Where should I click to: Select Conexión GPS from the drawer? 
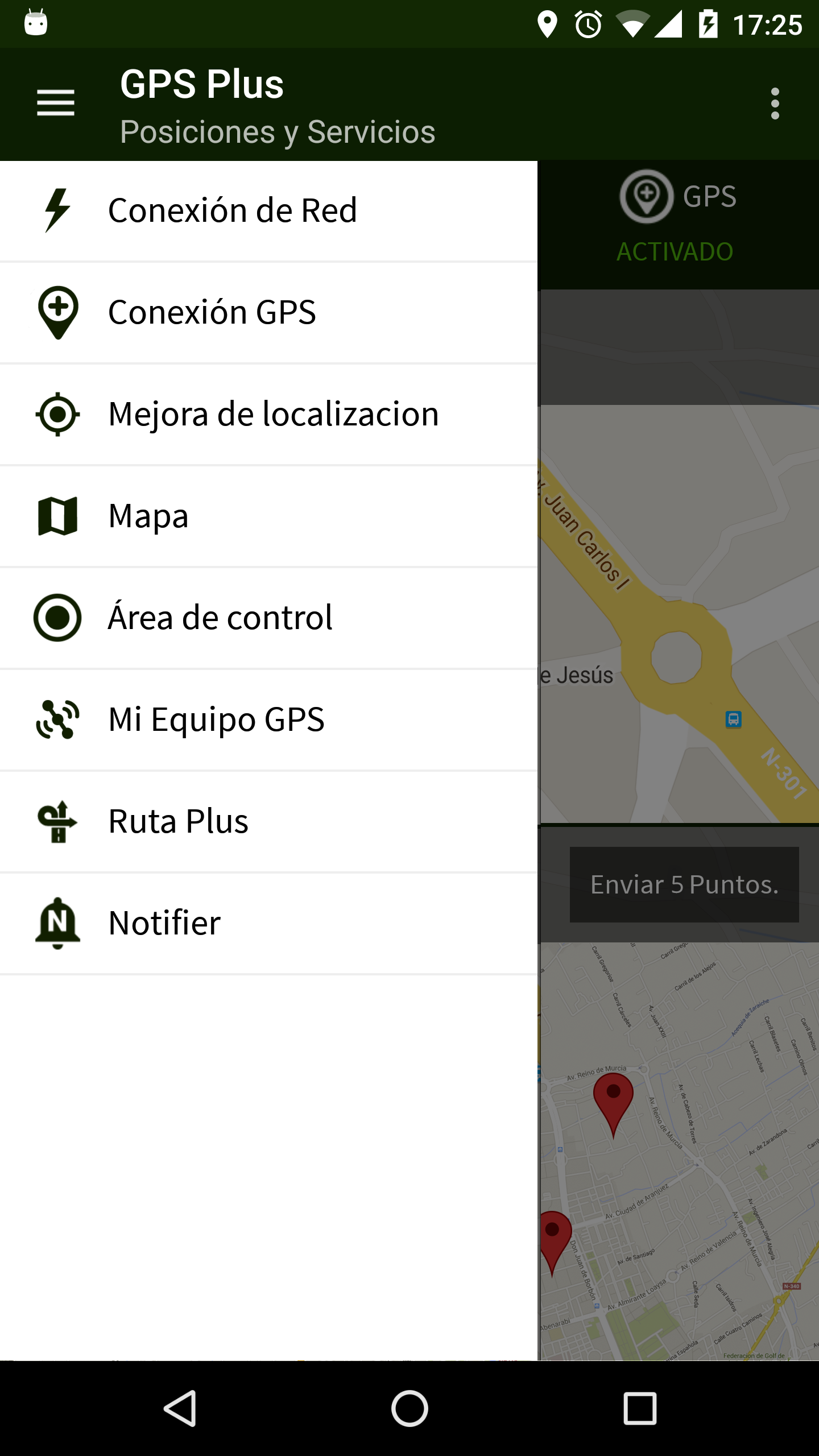pos(268,313)
